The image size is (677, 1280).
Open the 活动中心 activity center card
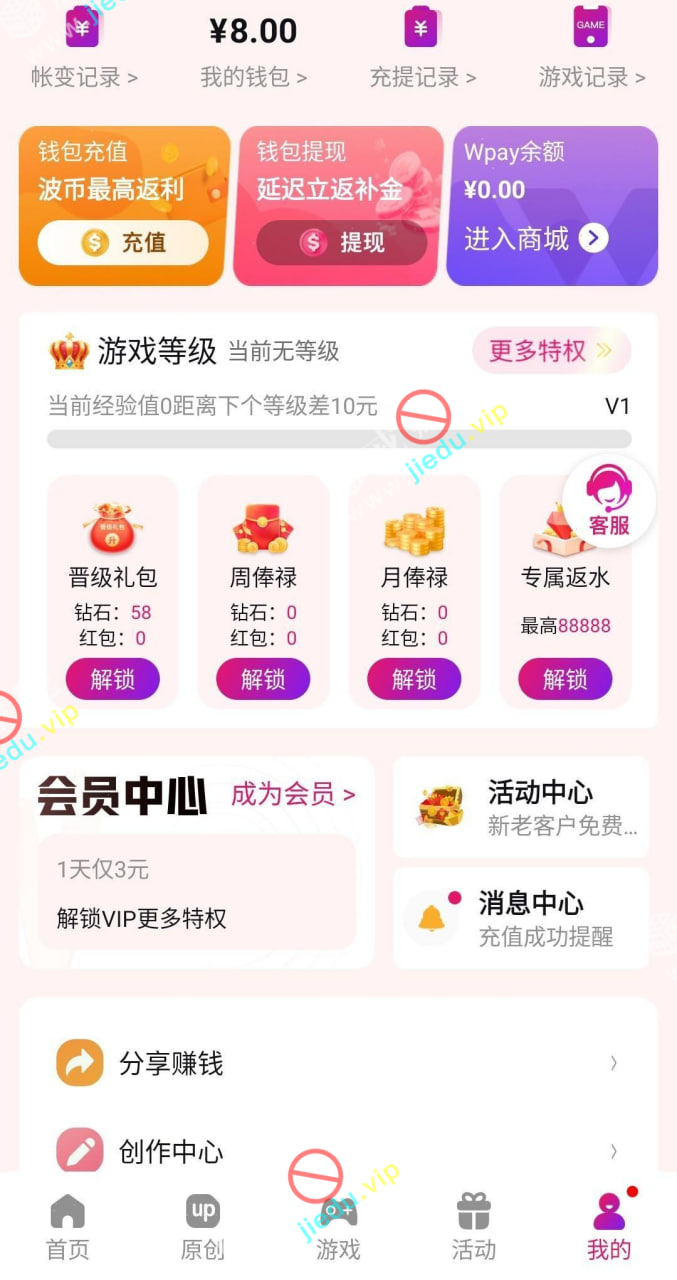[x=520, y=807]
